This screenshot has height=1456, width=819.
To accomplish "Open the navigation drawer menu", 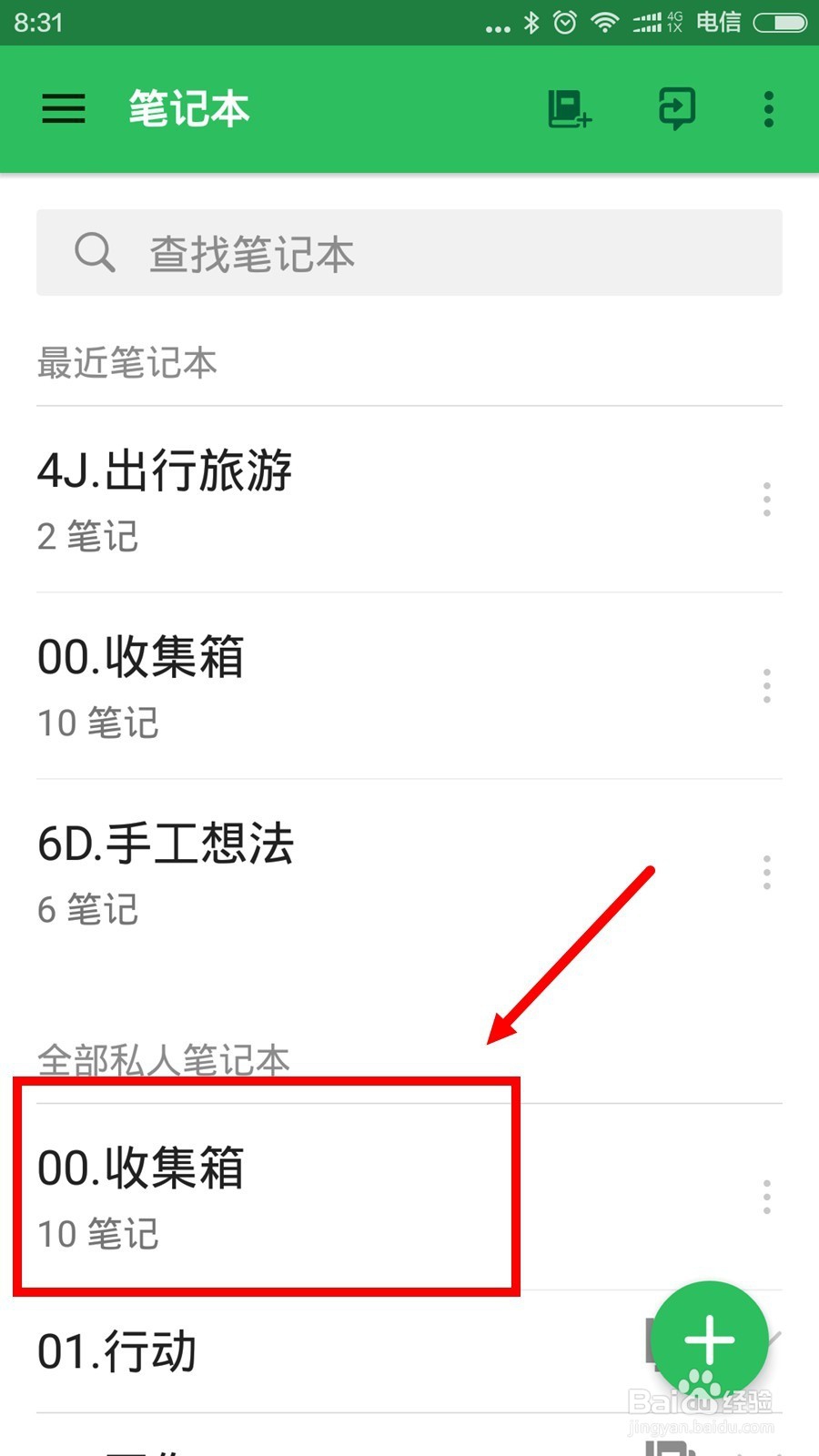I will point(62,108).
